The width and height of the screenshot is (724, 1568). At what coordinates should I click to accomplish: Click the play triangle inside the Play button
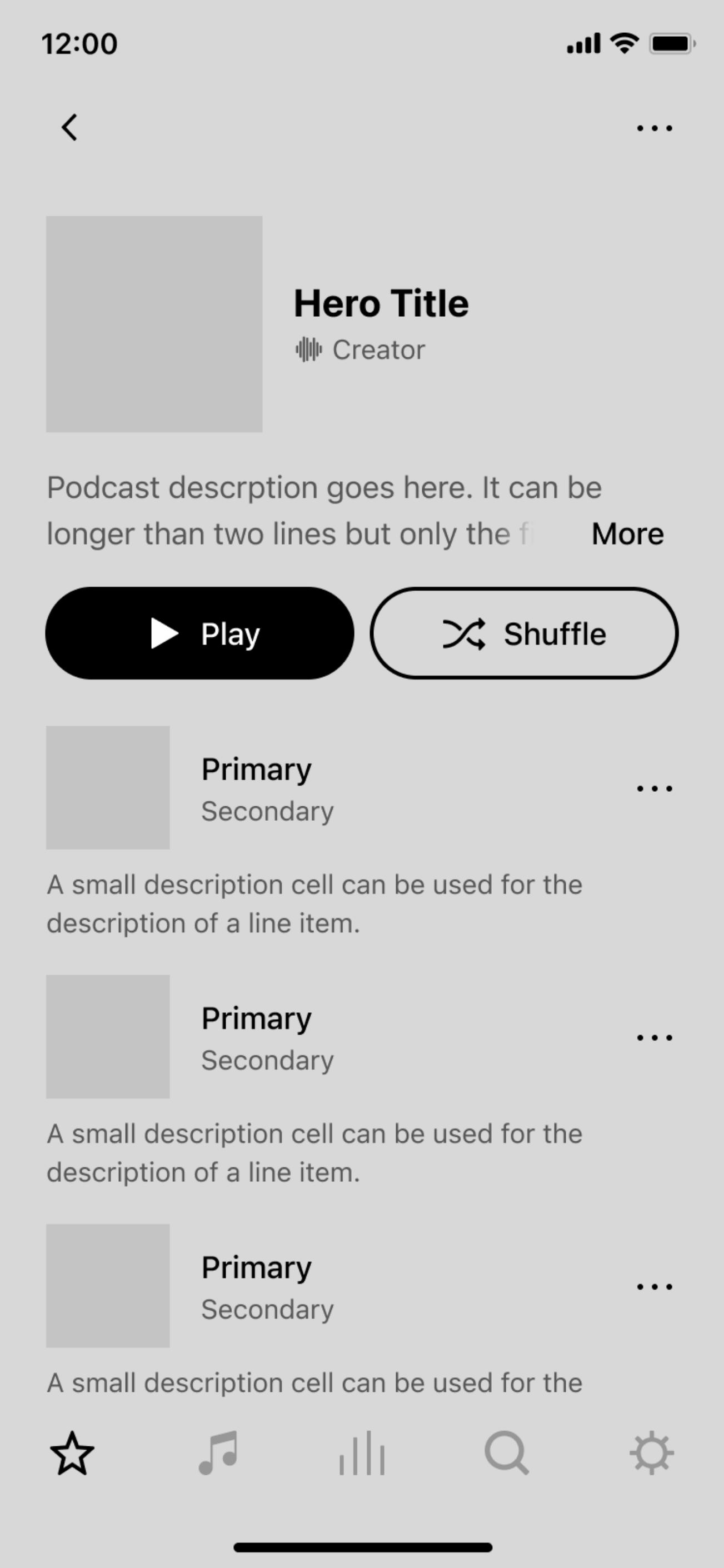[x=163, y=633]
